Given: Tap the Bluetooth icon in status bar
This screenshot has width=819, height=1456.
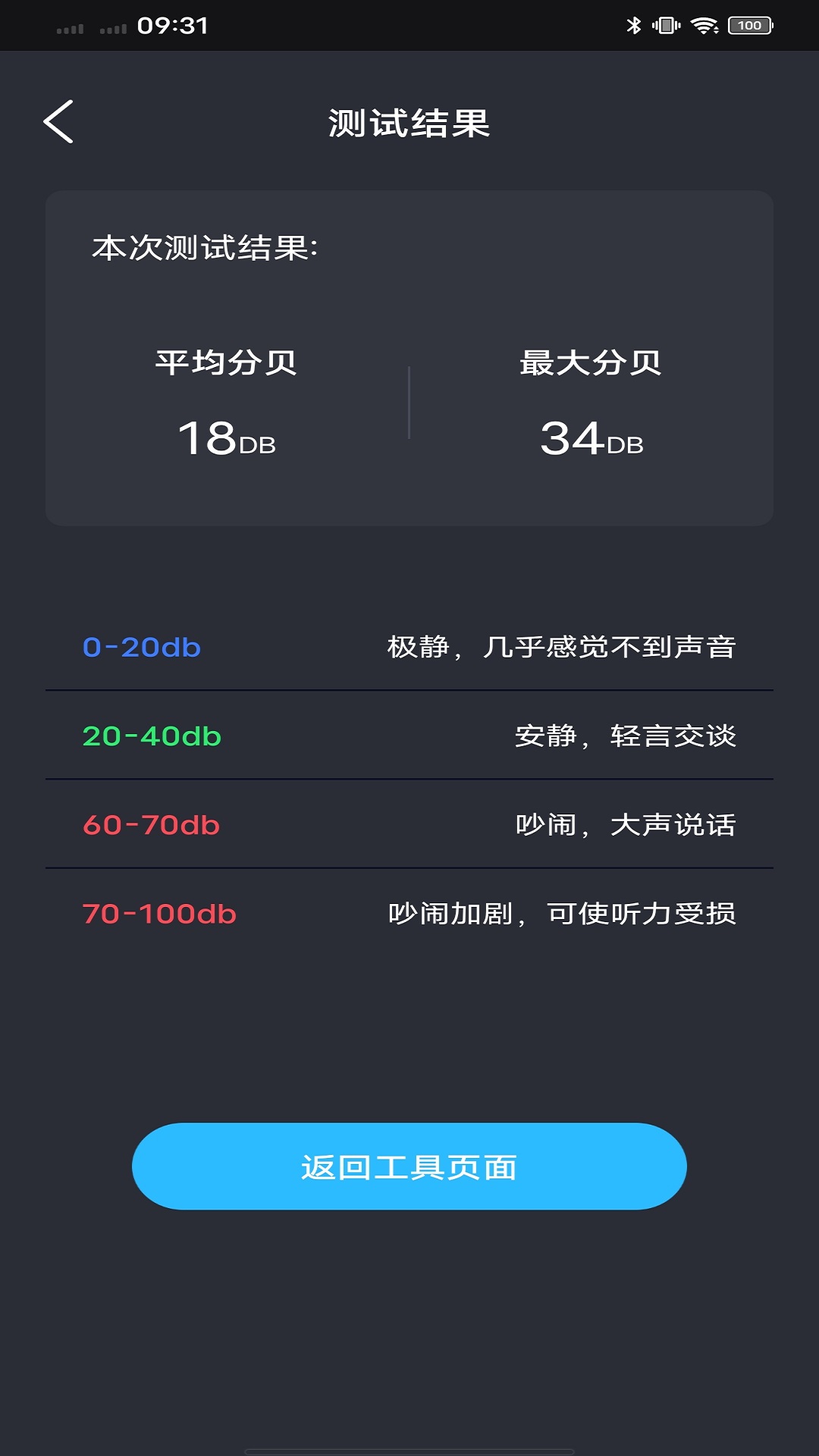Looking at the screenshot, I should pyautogui.click(x=634, y=24).
